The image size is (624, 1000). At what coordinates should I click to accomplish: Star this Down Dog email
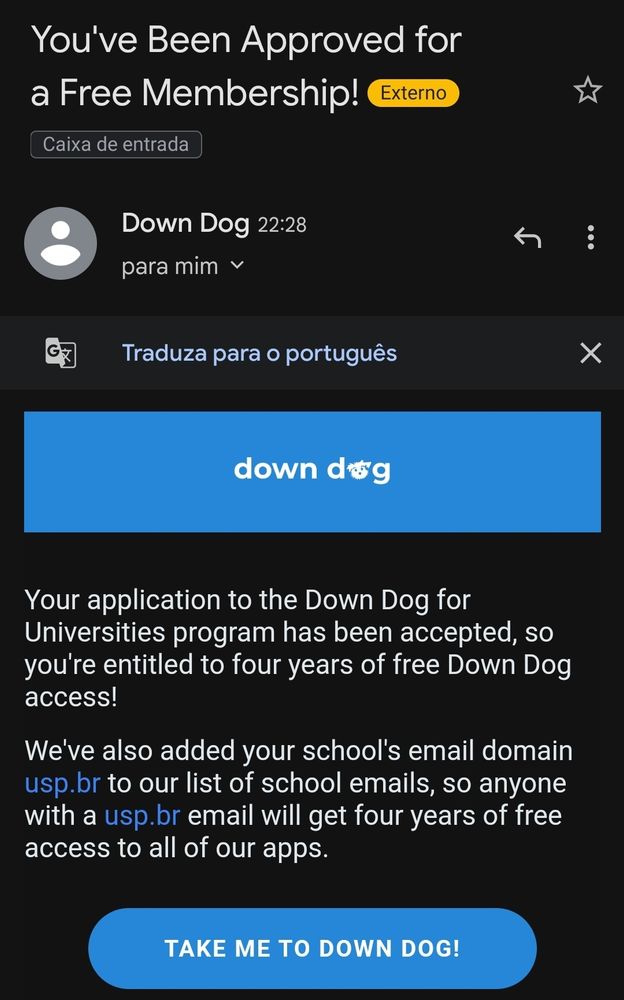coord(588,92)
